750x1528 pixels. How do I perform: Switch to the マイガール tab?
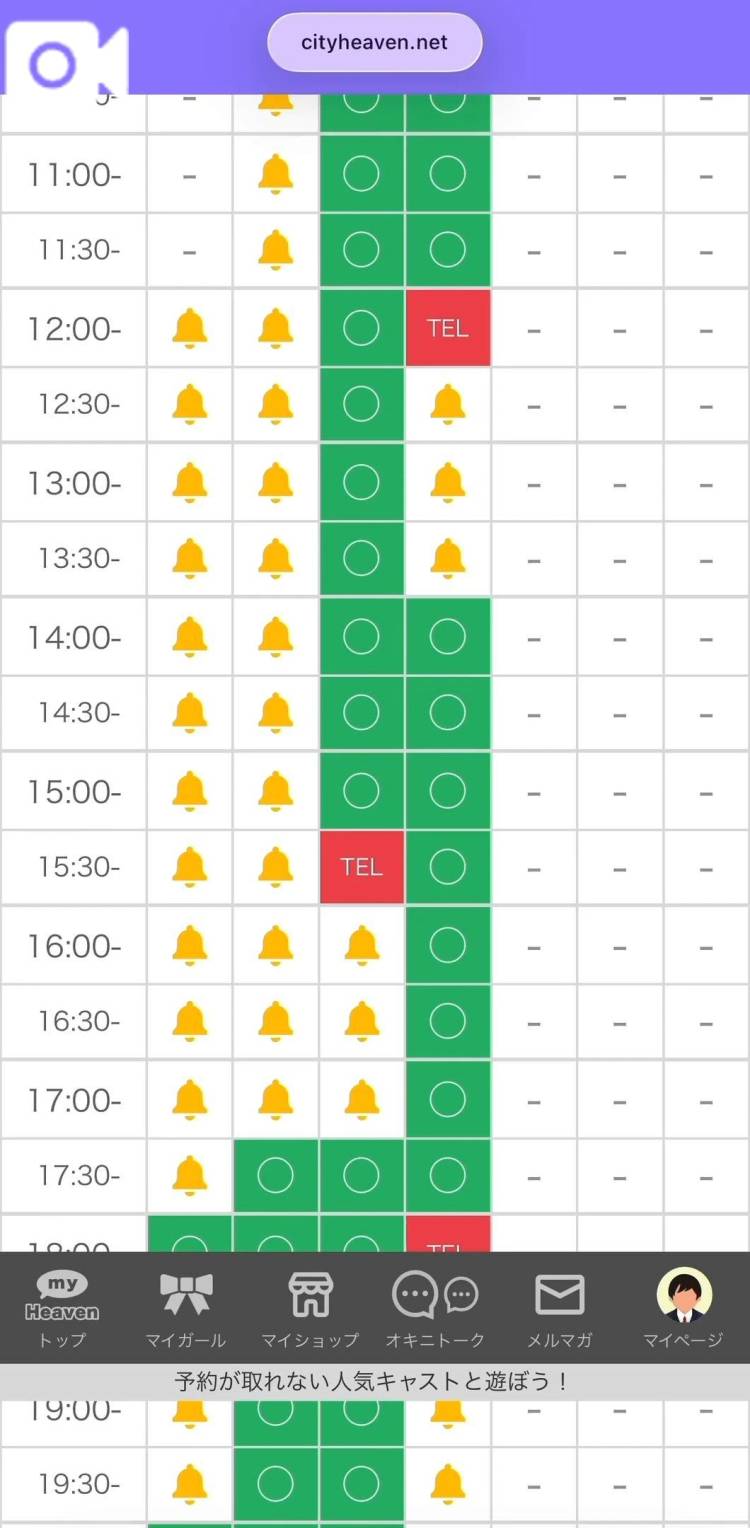(186, 1308)
